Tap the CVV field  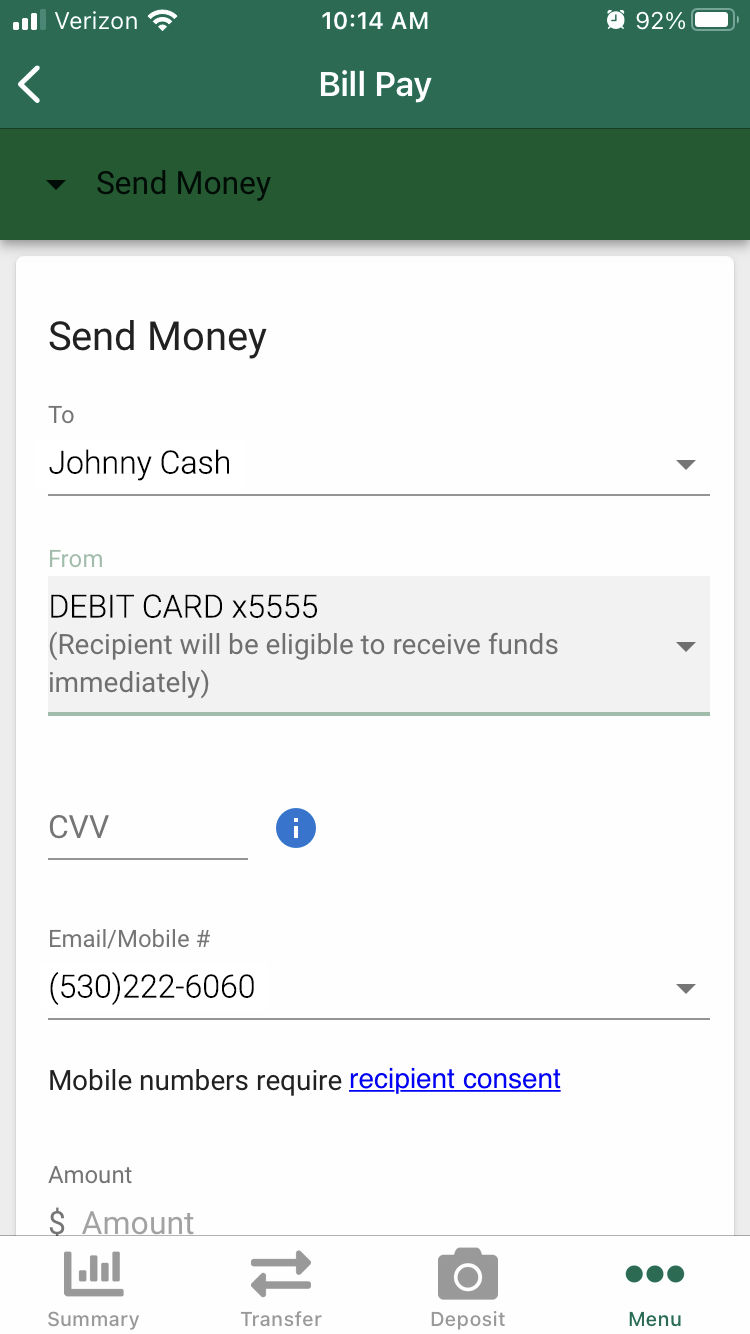point(148,828)
